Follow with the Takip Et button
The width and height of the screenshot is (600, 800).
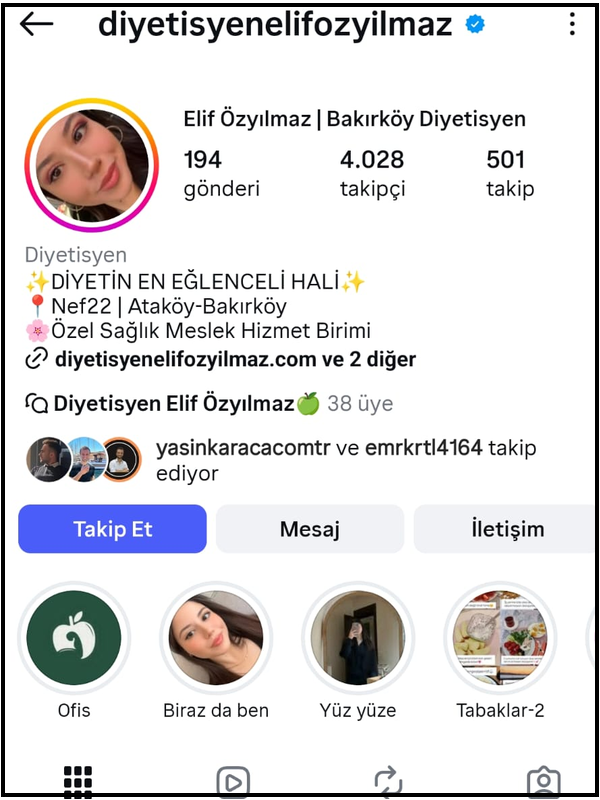point(112,529)
